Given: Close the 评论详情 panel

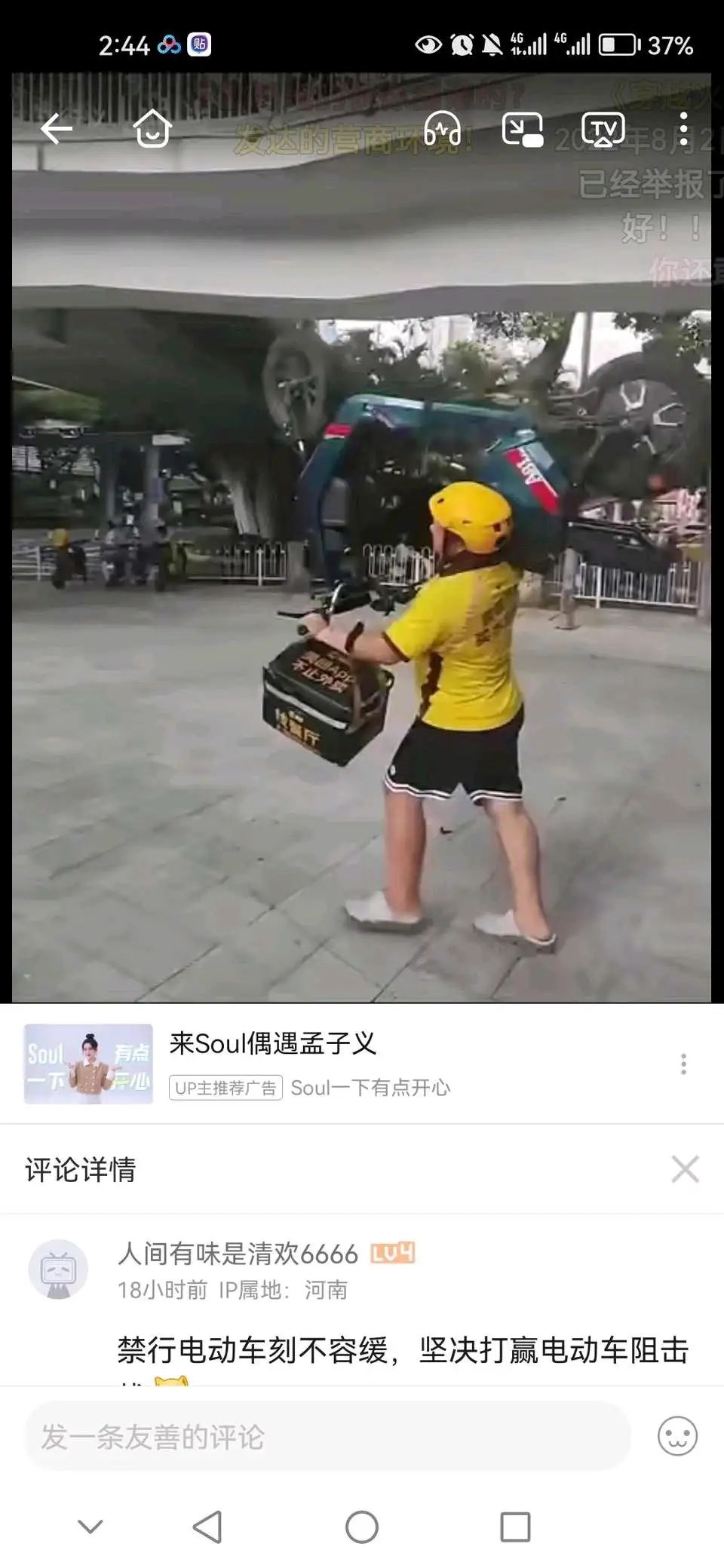Looking at the screenshot, I should click(x=685, y=1169).
